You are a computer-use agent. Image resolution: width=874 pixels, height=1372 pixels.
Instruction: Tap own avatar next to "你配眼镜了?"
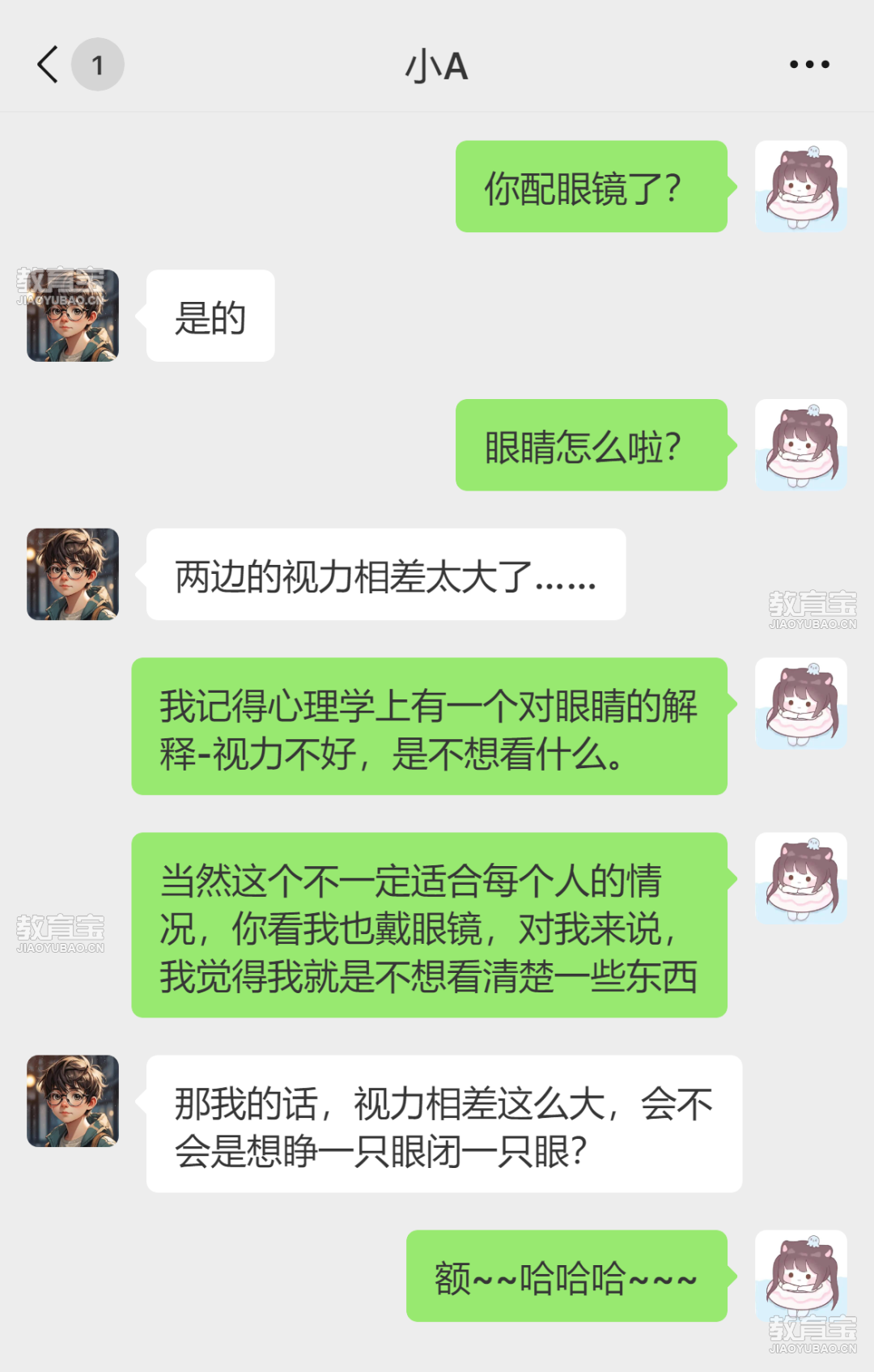click(x=801, y=187)
